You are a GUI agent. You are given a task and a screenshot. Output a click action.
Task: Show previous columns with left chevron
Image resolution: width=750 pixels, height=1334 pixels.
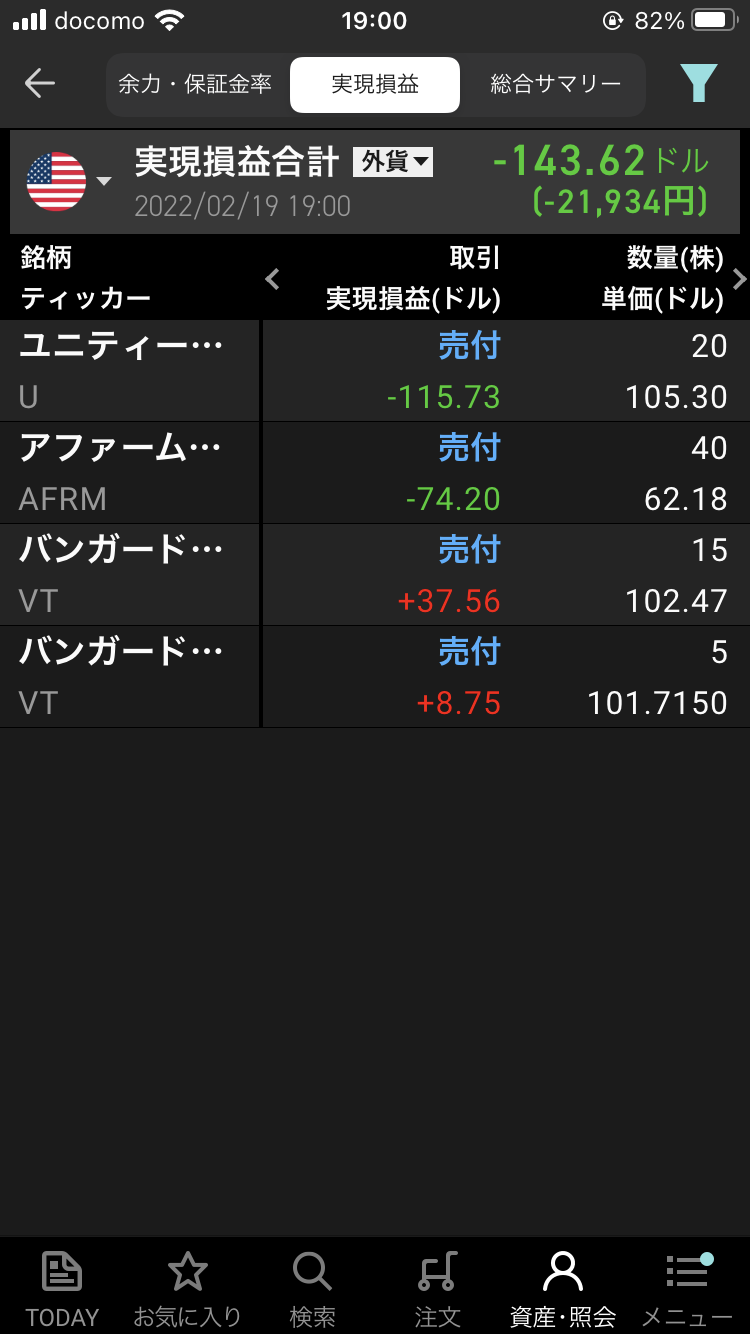273,279
